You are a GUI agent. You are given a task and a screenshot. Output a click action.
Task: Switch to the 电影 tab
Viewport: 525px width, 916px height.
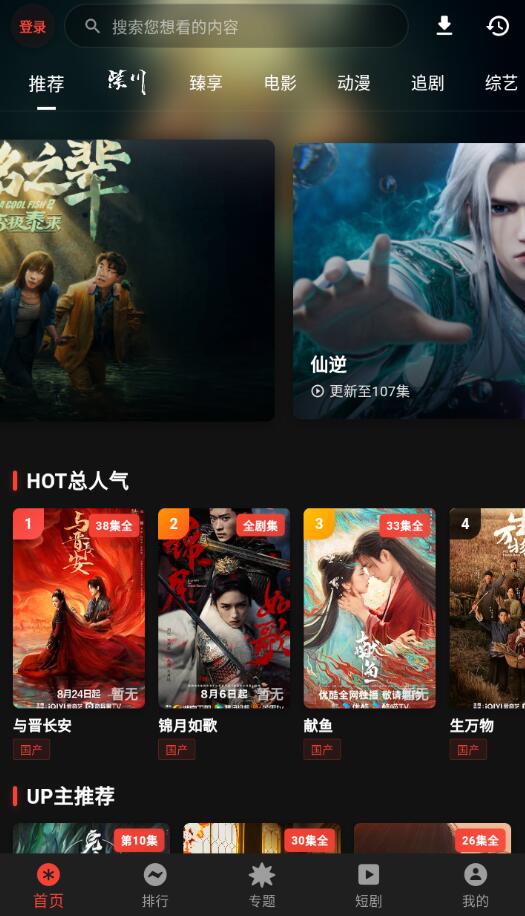point(280,83)
